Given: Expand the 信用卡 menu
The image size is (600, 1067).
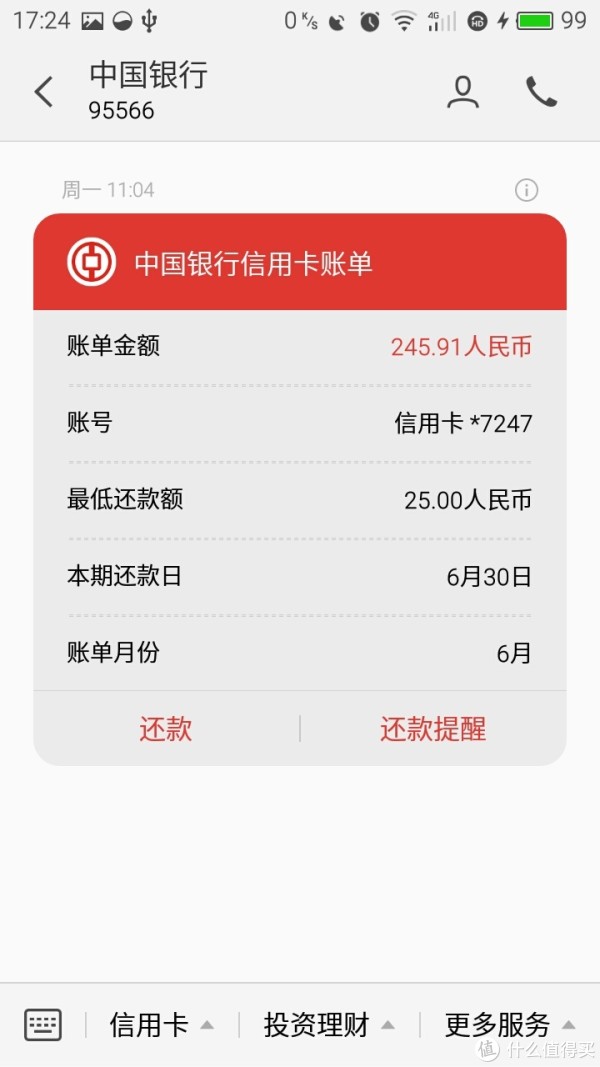Looking at the screenshot, I should (162, 1025).
